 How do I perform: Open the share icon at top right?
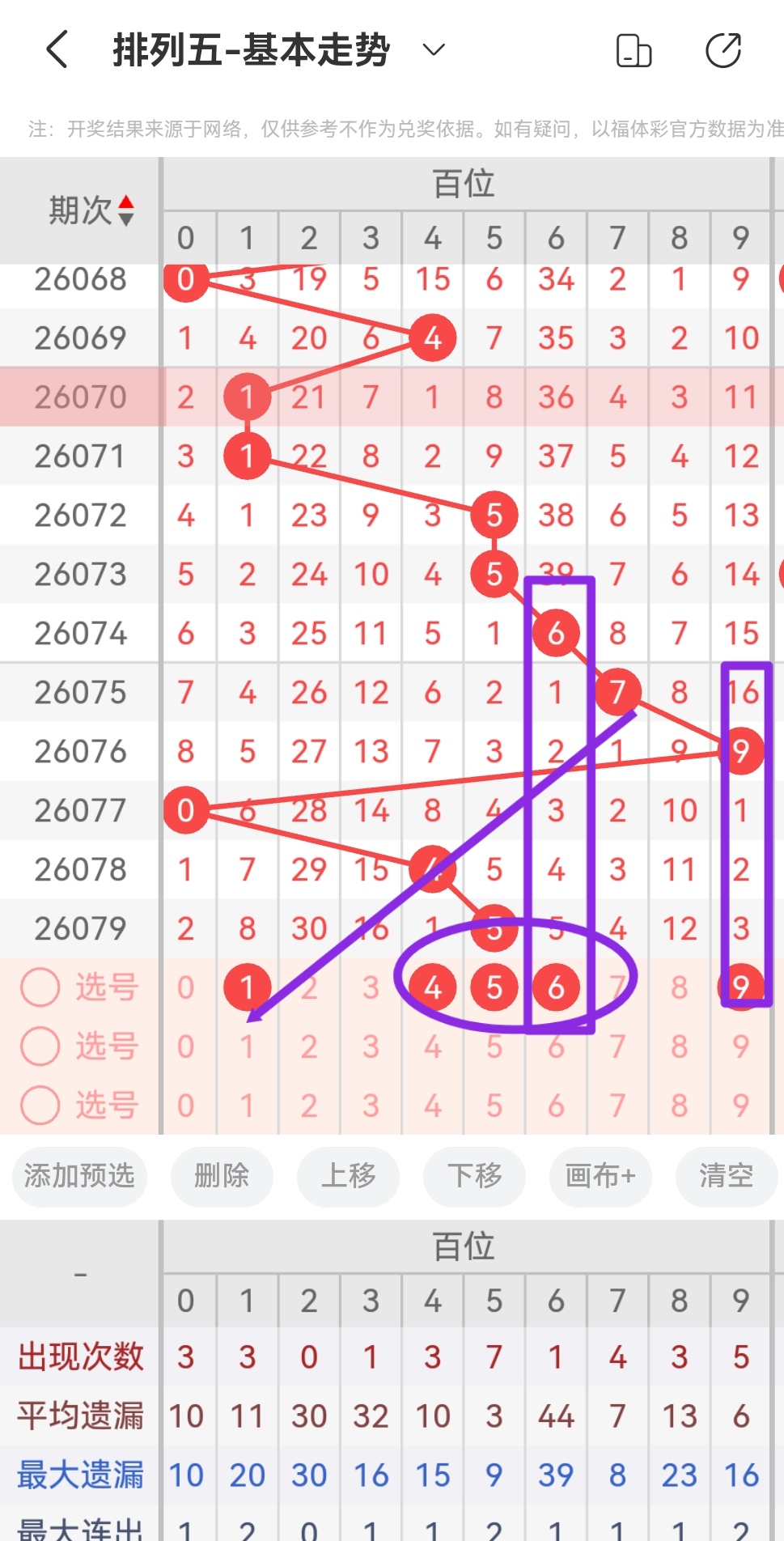point(724,49)
